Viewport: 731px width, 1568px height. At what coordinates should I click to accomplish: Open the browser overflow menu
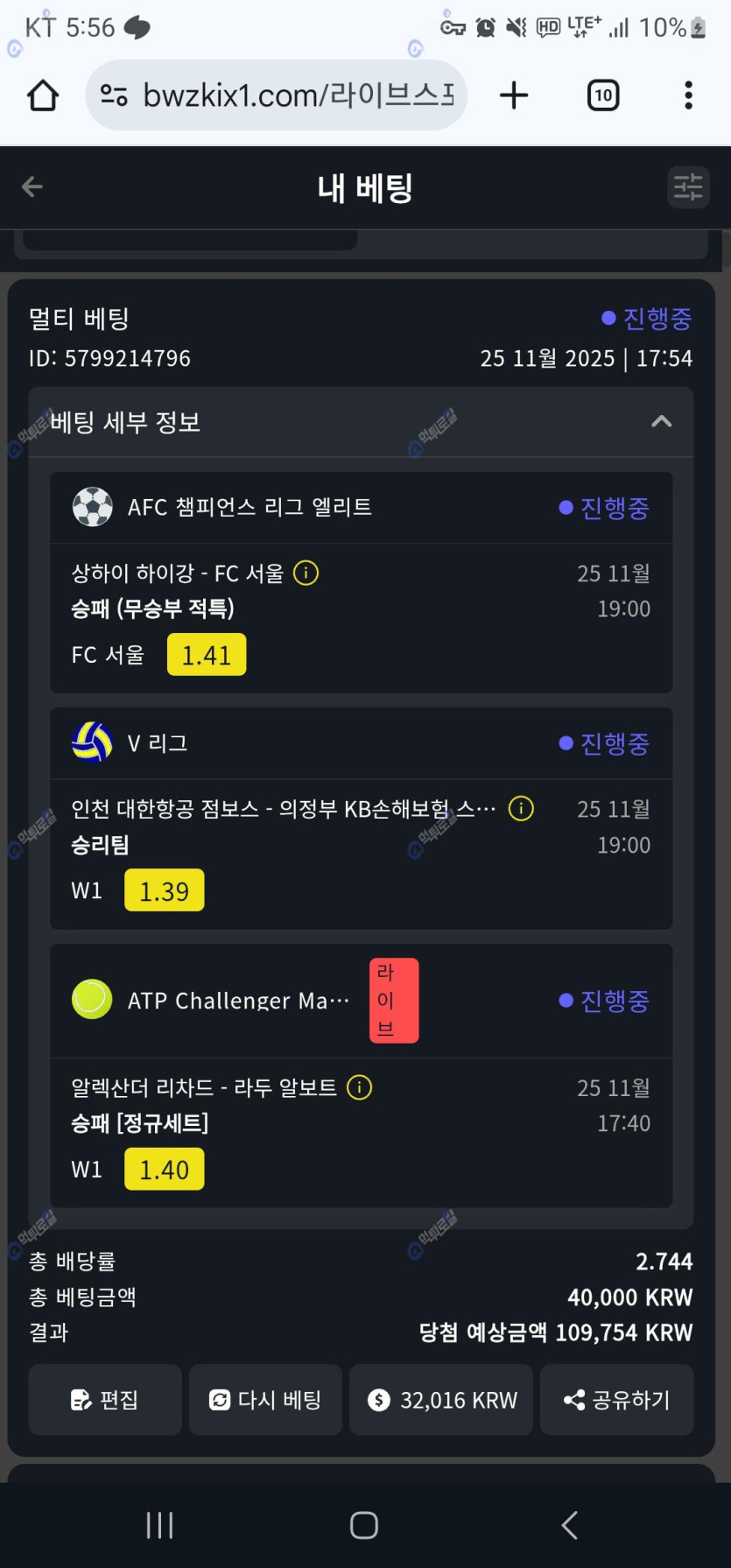click(x=689, y=95)
